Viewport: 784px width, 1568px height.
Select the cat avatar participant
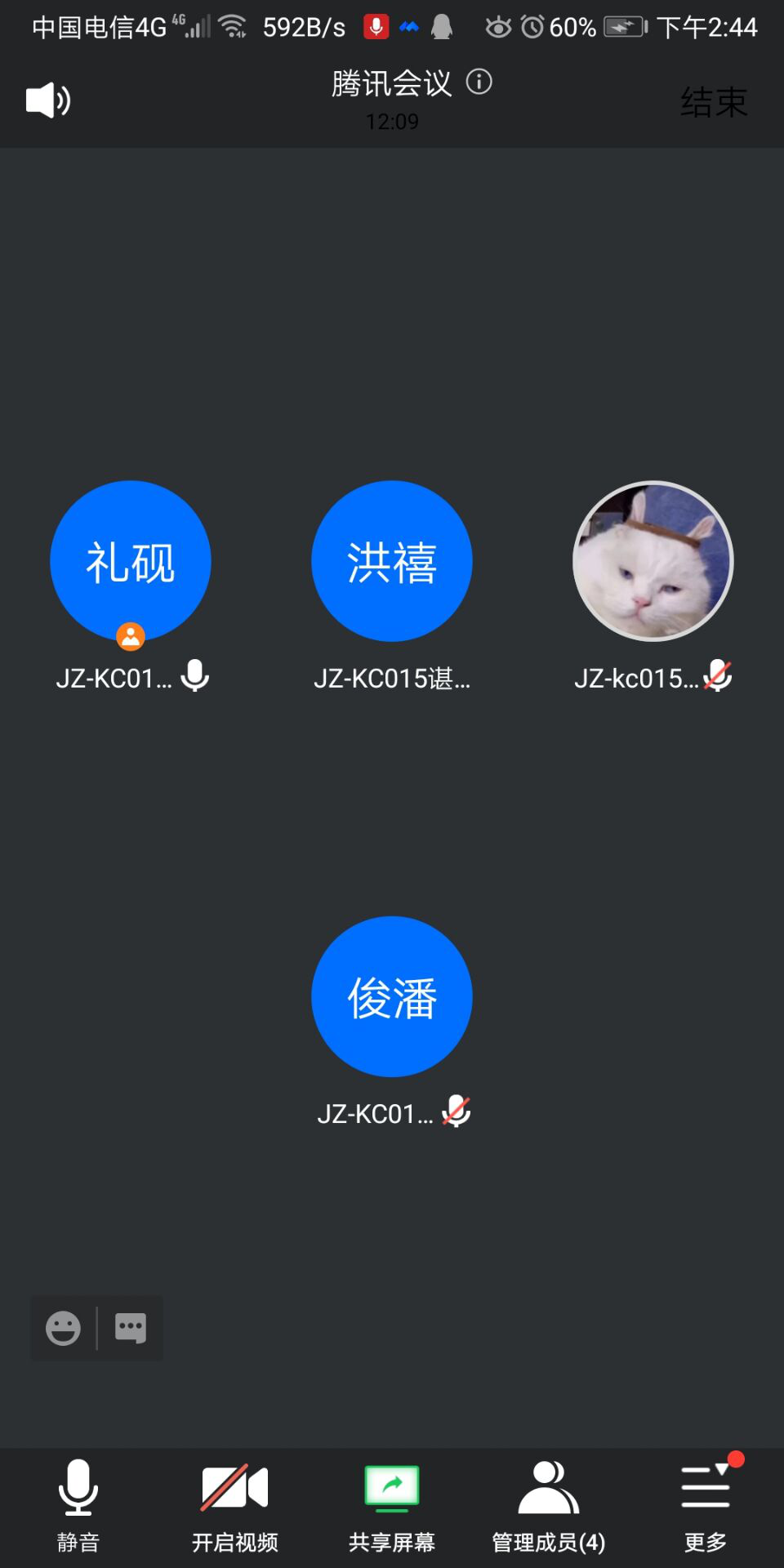[x=653, y=562]
